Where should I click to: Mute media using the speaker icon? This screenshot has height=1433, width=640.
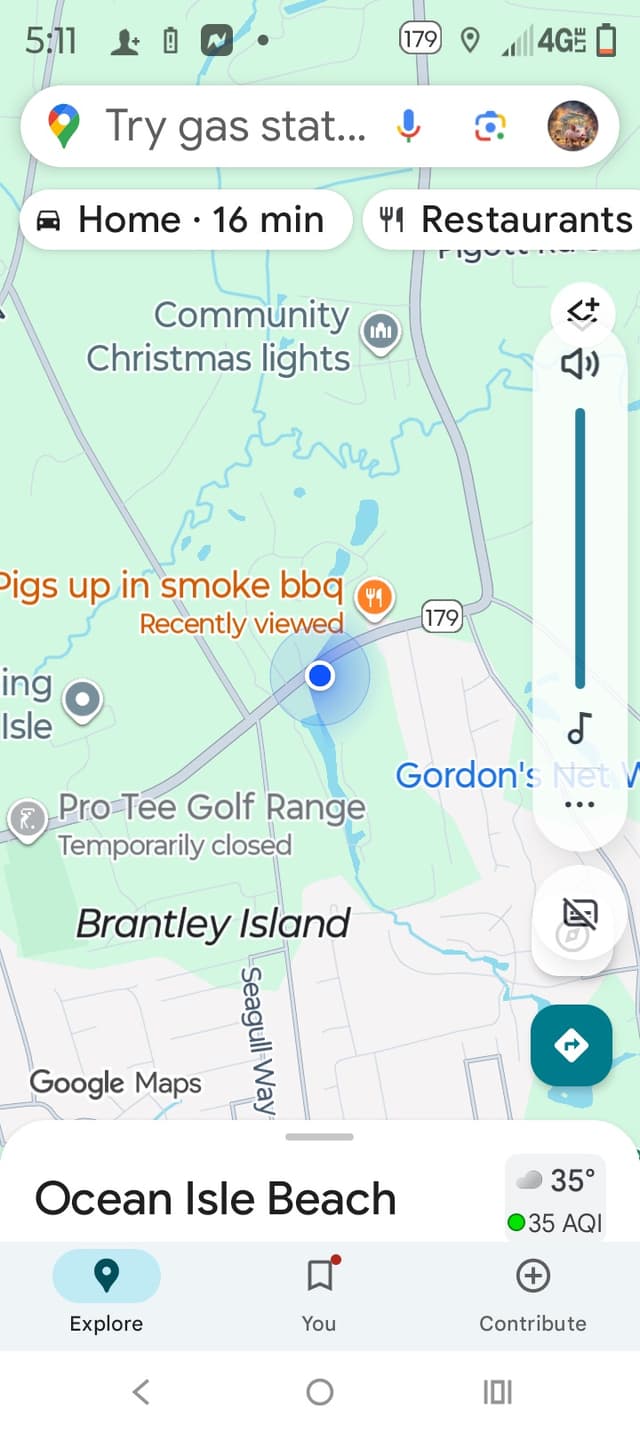click(580, 364)
